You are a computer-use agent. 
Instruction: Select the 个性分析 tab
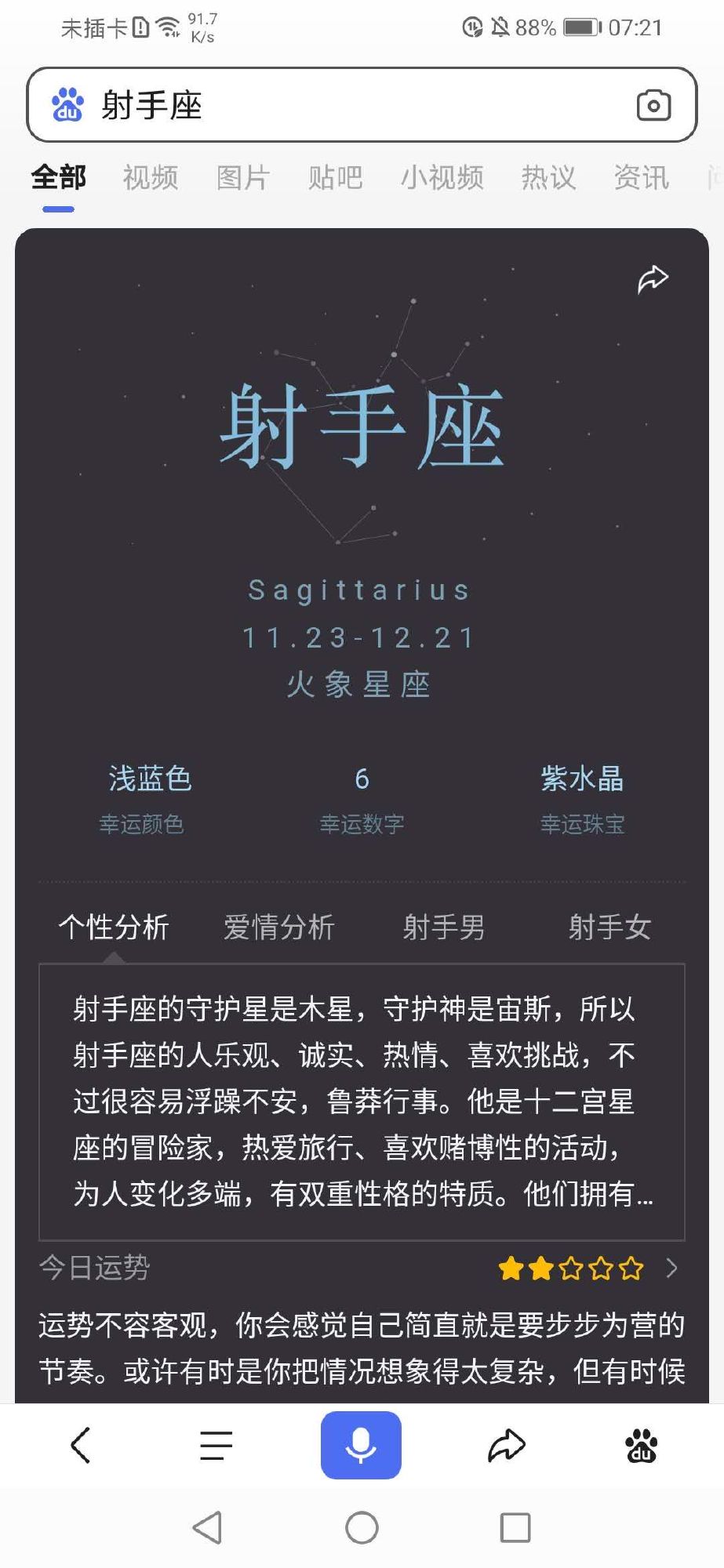pos(114,927)
